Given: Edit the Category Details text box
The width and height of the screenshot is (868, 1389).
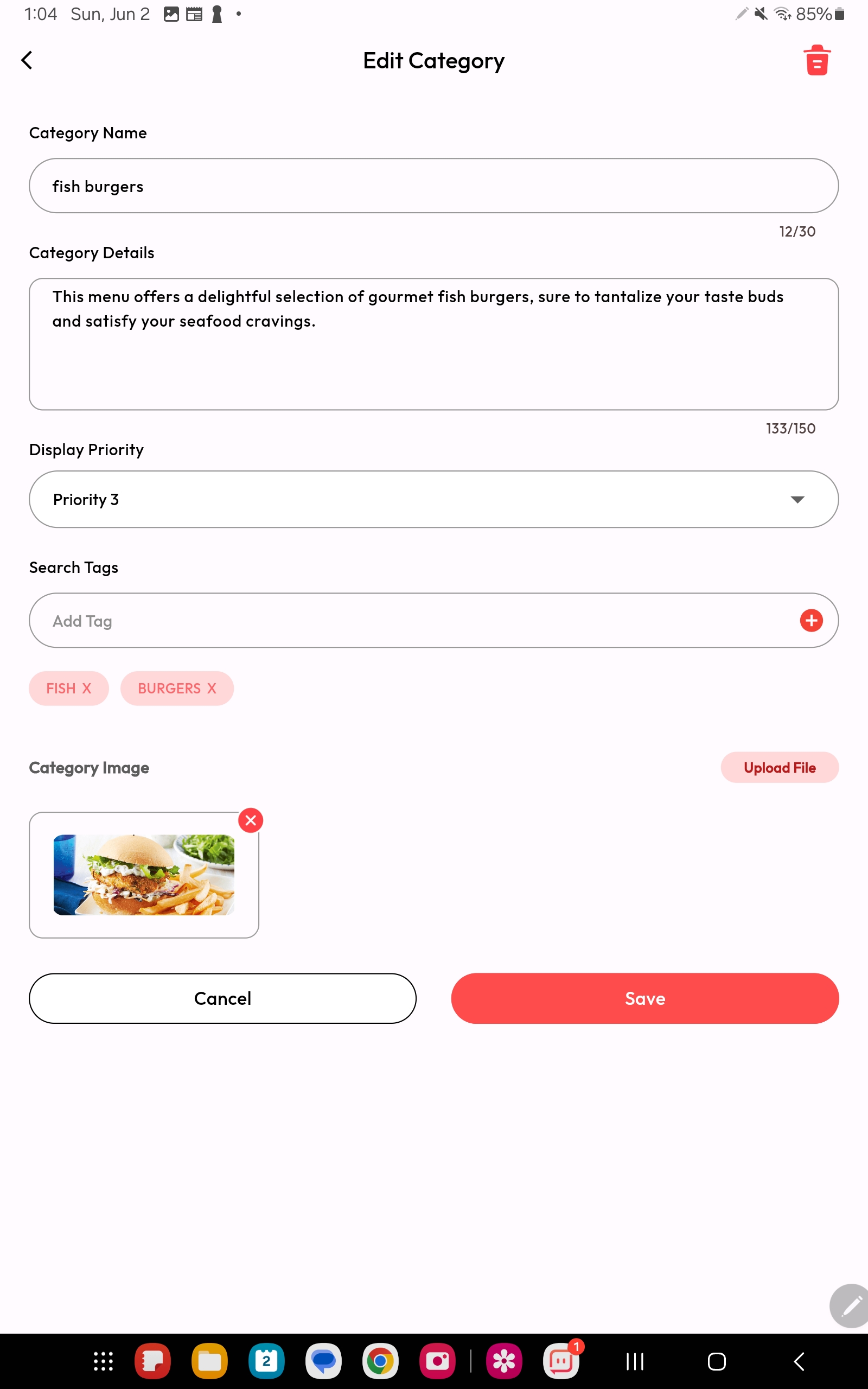Looking at the screenshot, I should click(433, 344).
